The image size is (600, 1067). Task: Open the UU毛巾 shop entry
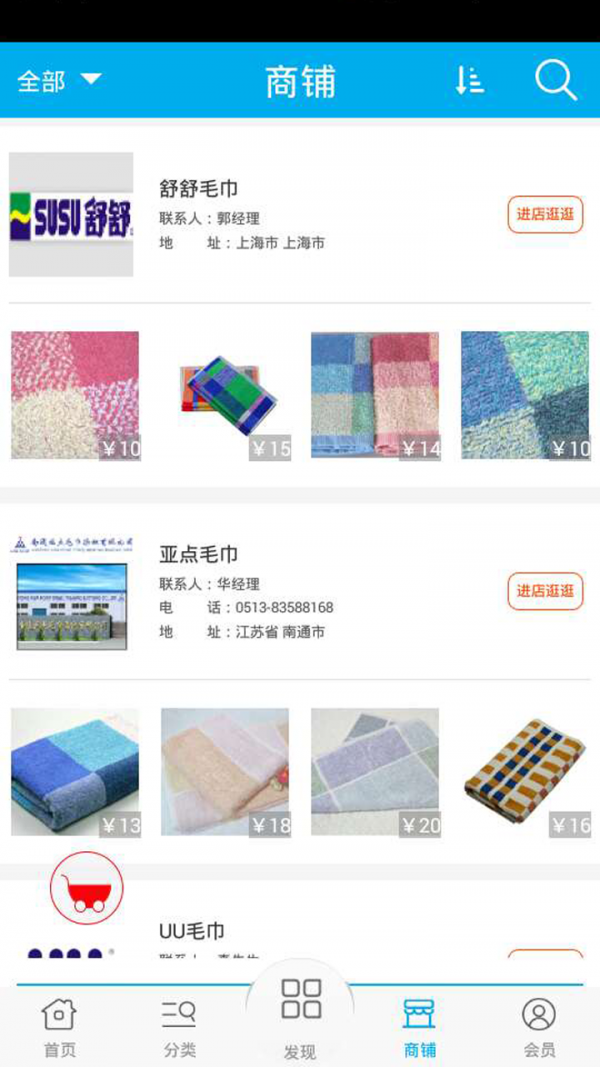coord(192,932)
